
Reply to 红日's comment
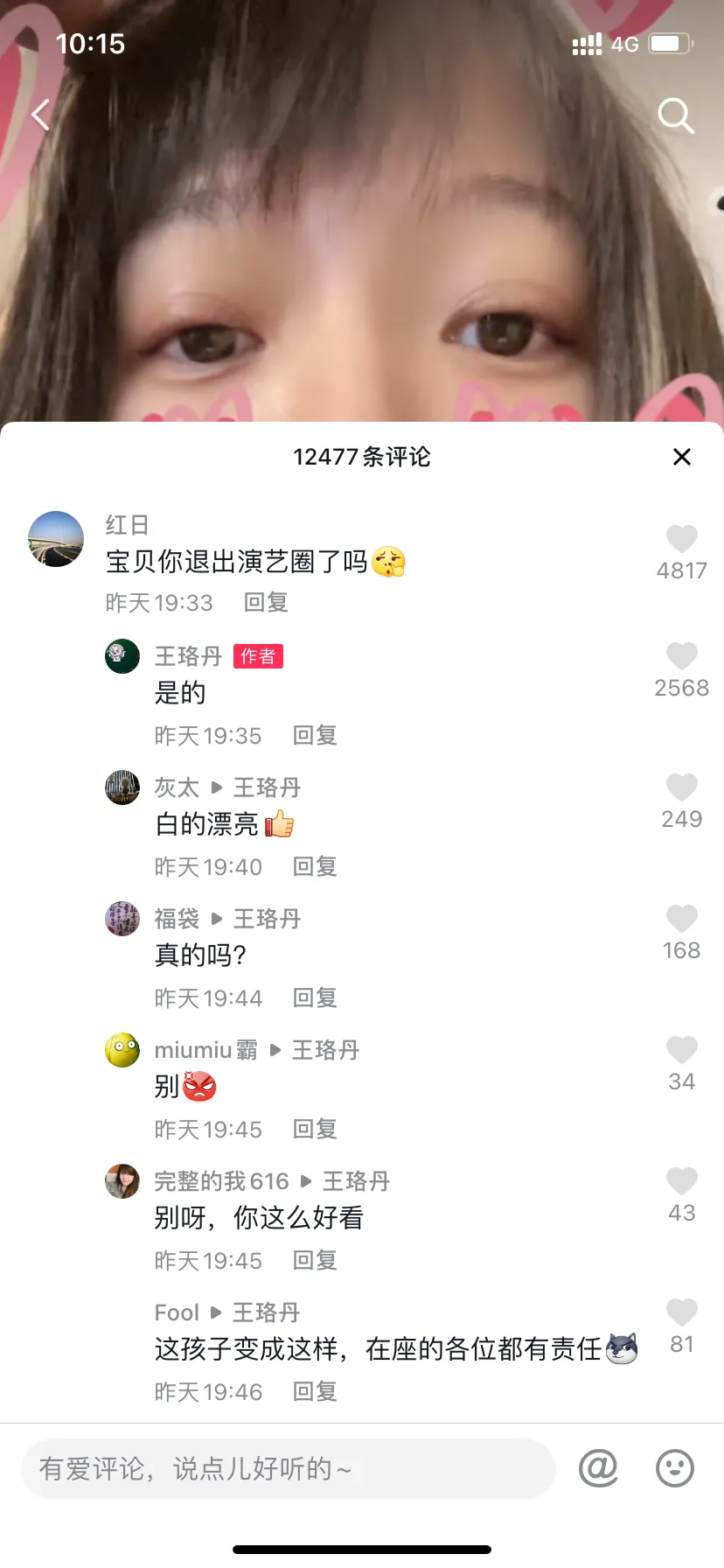(x=266, y=602)
